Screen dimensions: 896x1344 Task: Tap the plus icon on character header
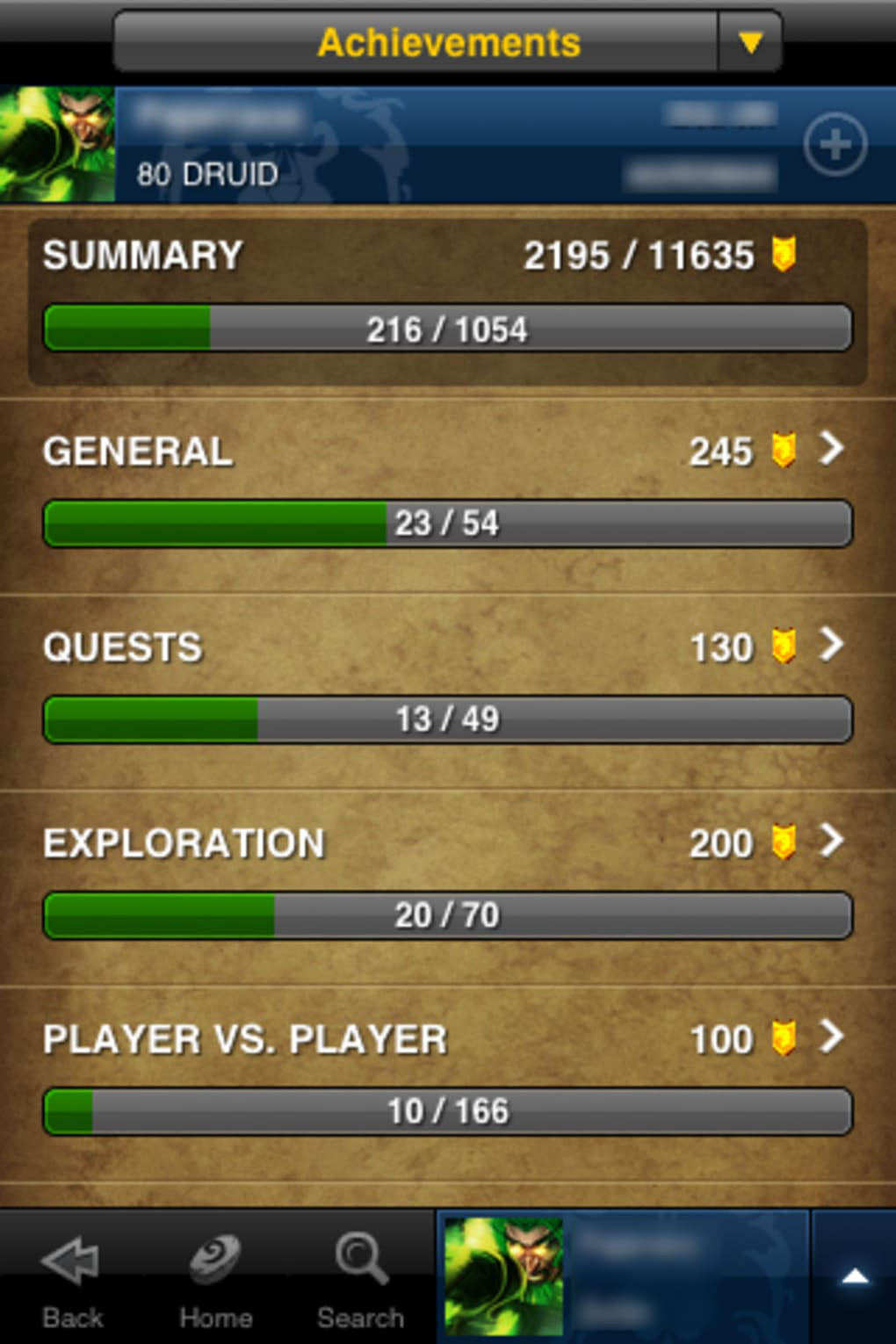click(x=835, y=144)
